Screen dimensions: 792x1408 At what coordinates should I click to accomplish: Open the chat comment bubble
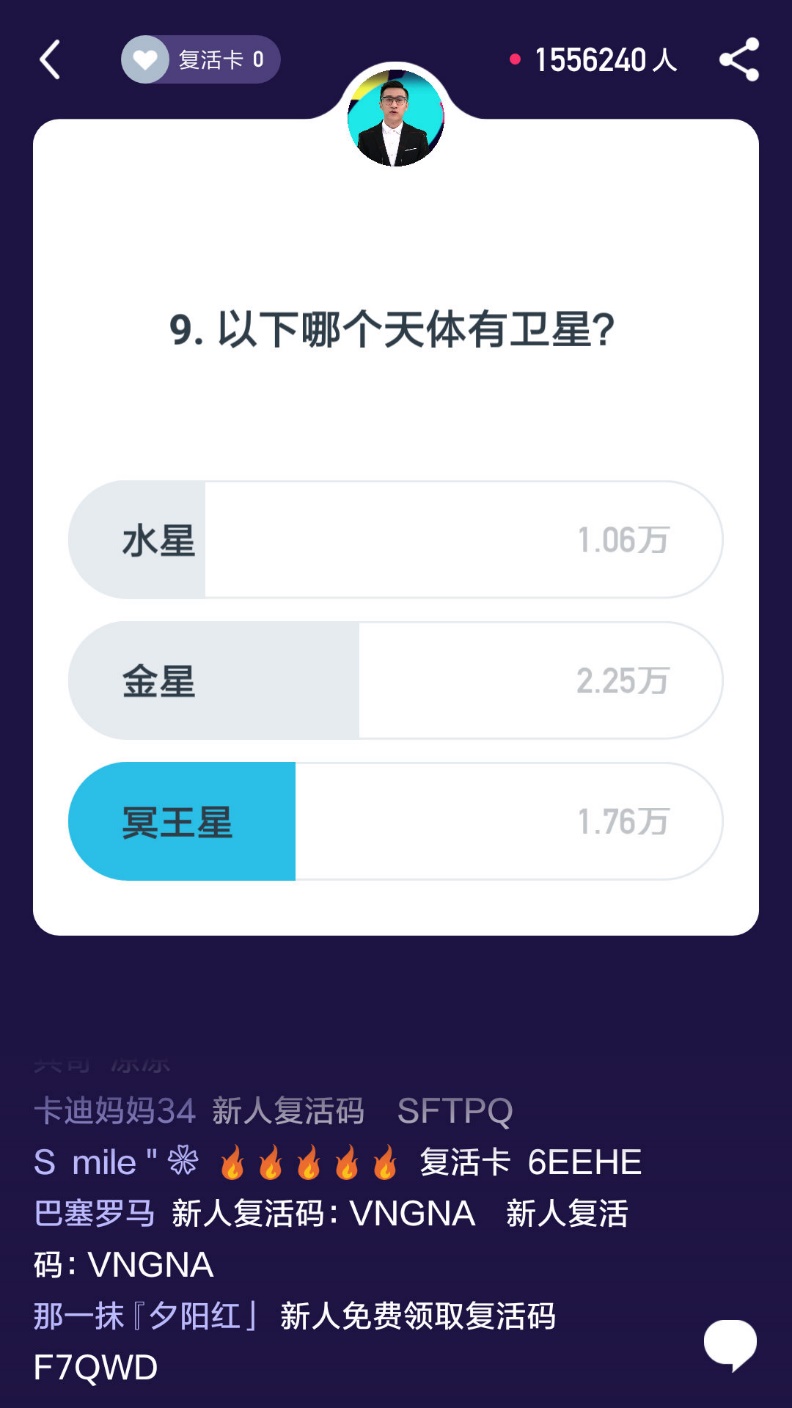pos(730,1344)
